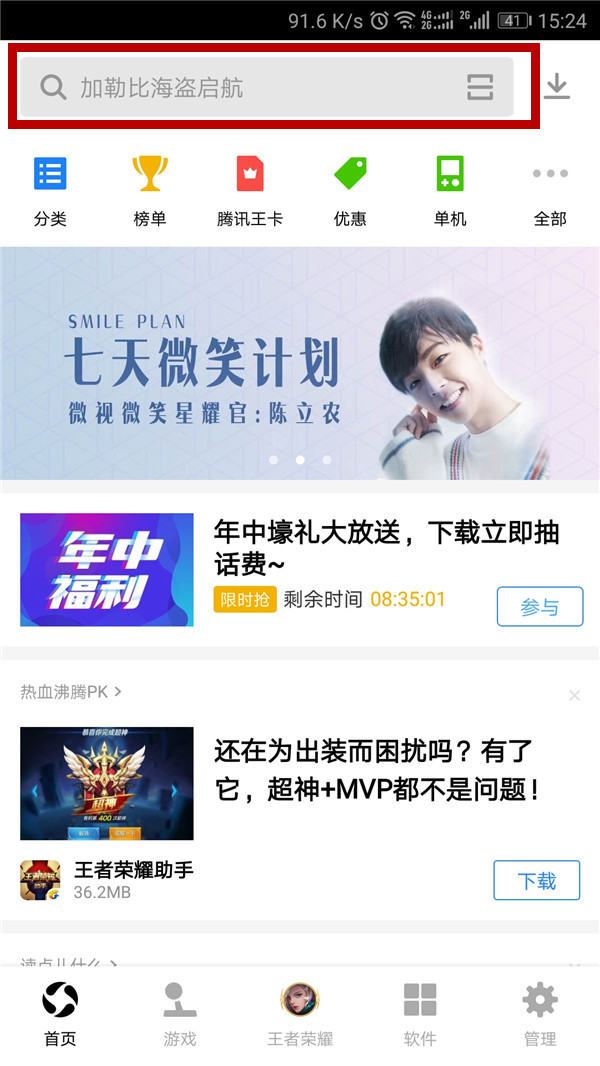Open the 热血沸腾PK section link
This screenshot has height=1066, width=600.
coord(71,691)
